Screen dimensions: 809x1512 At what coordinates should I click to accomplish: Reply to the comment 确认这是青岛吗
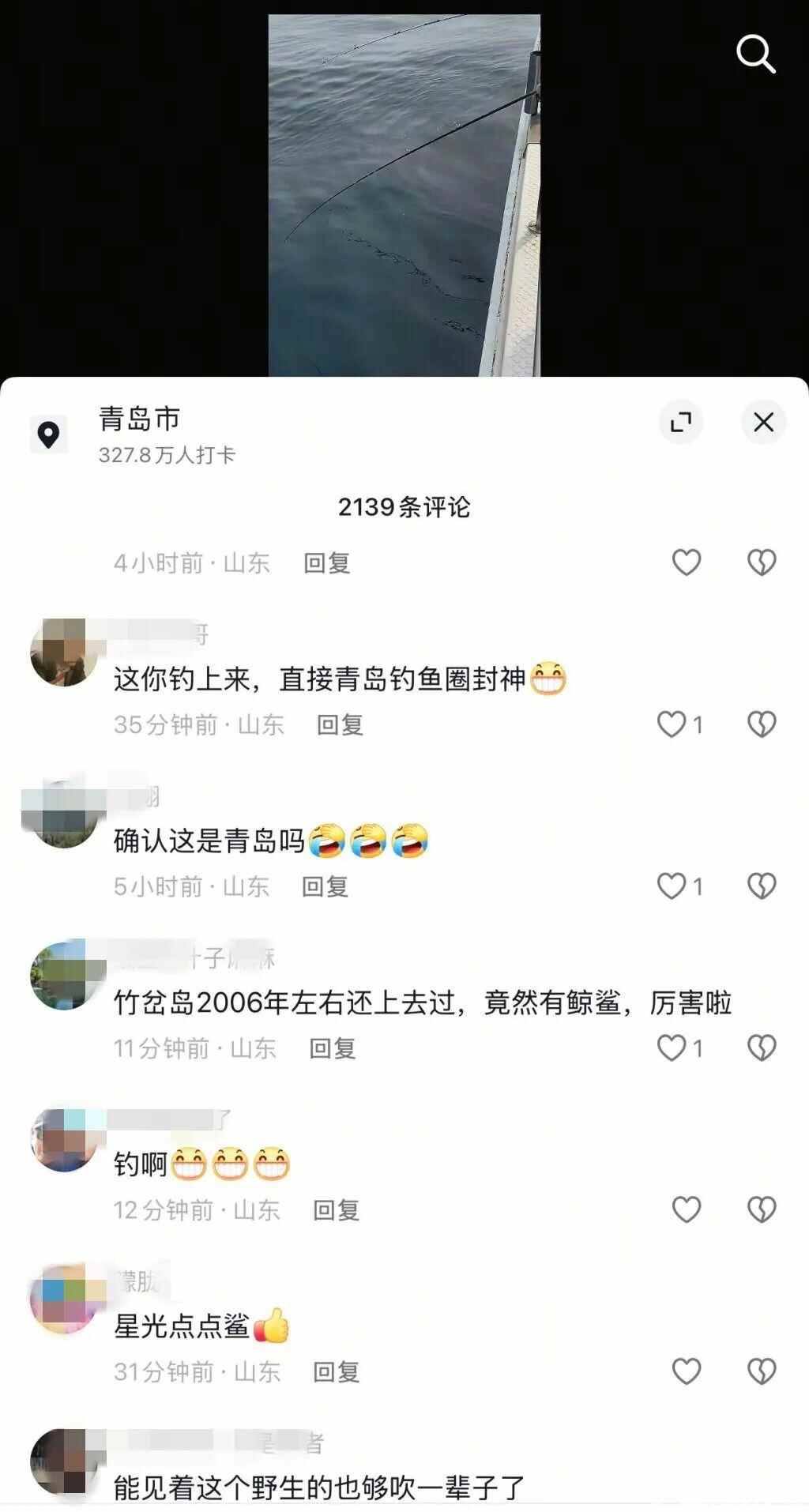point(325,886)
